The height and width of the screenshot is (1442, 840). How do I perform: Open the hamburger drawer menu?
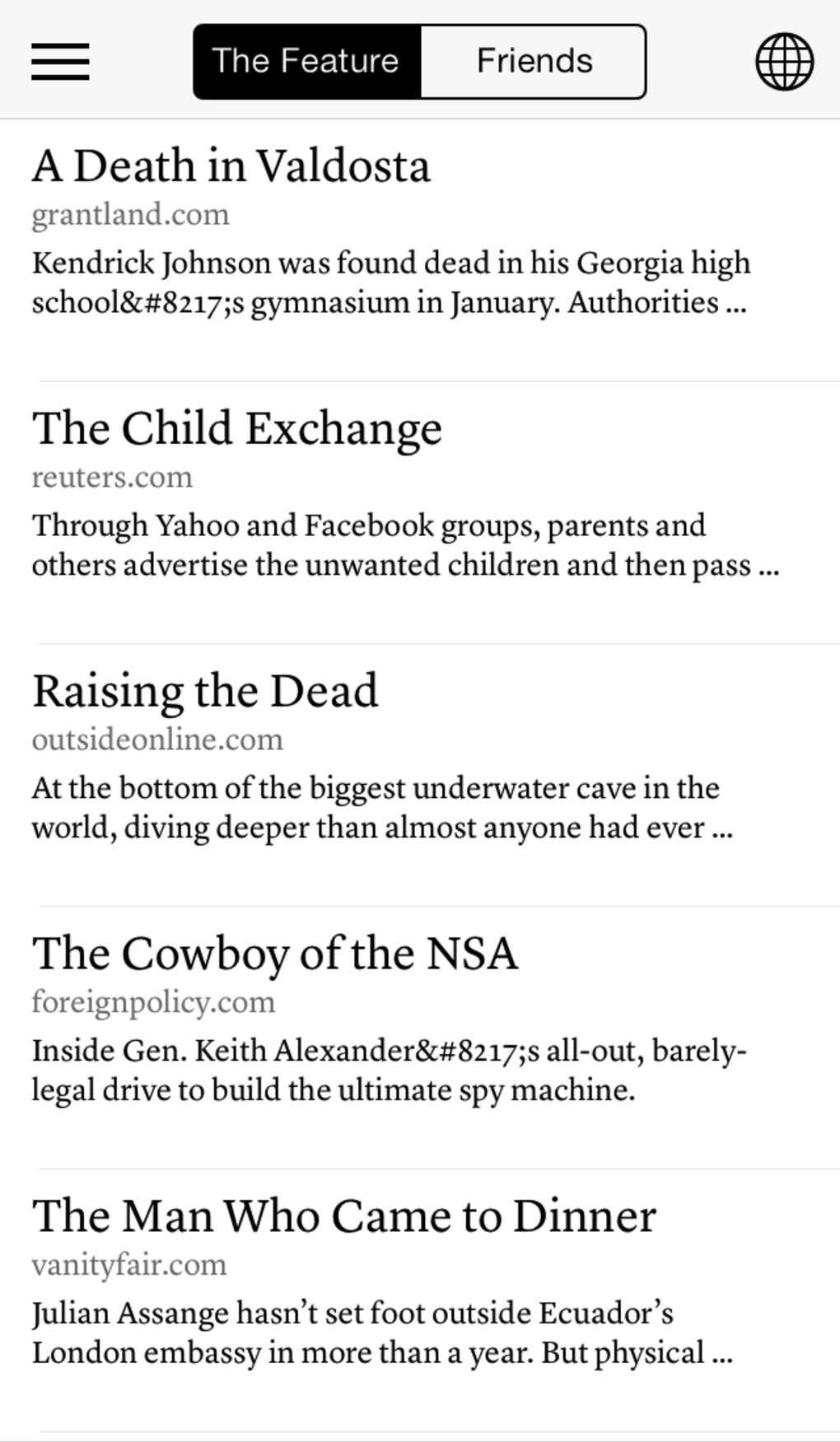60,62
